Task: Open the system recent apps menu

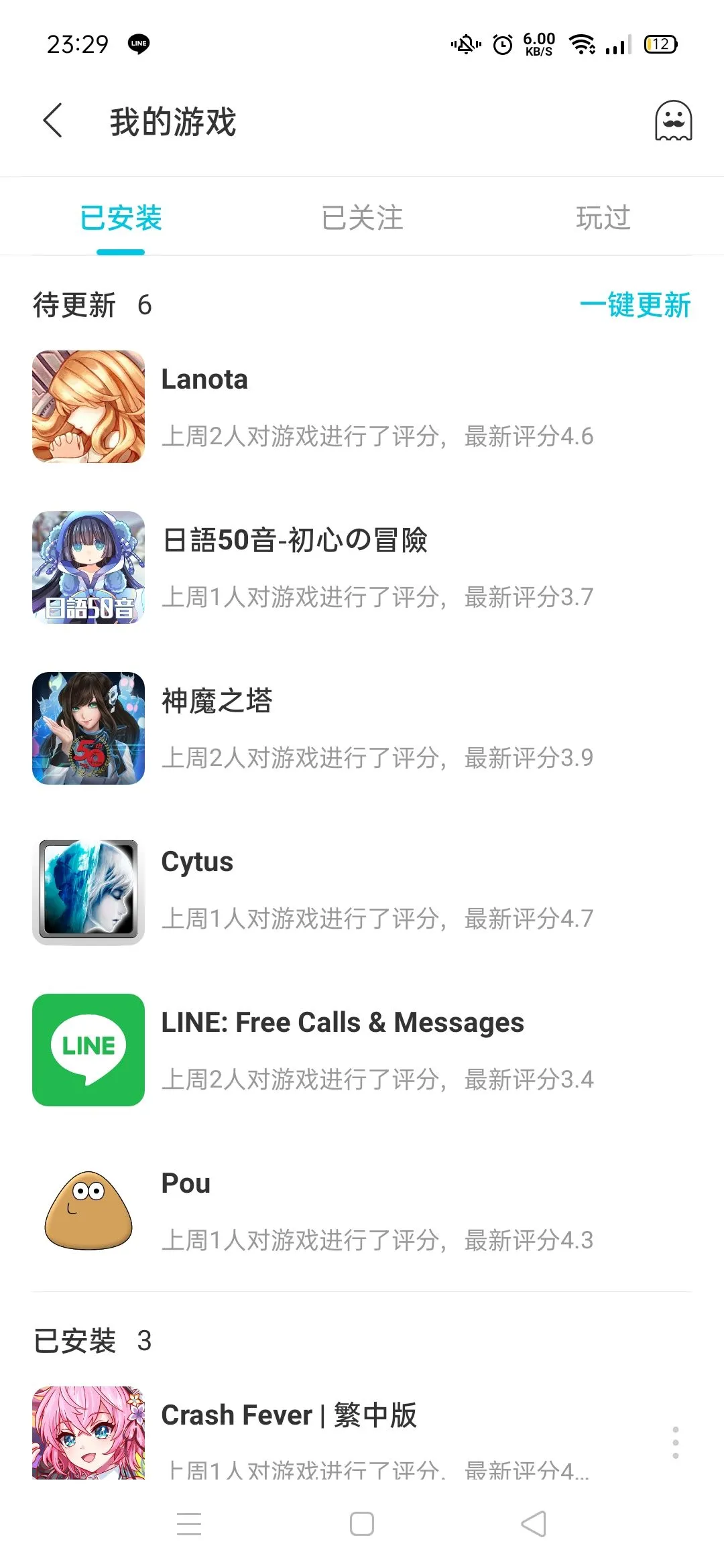Action: [189, 1524]
